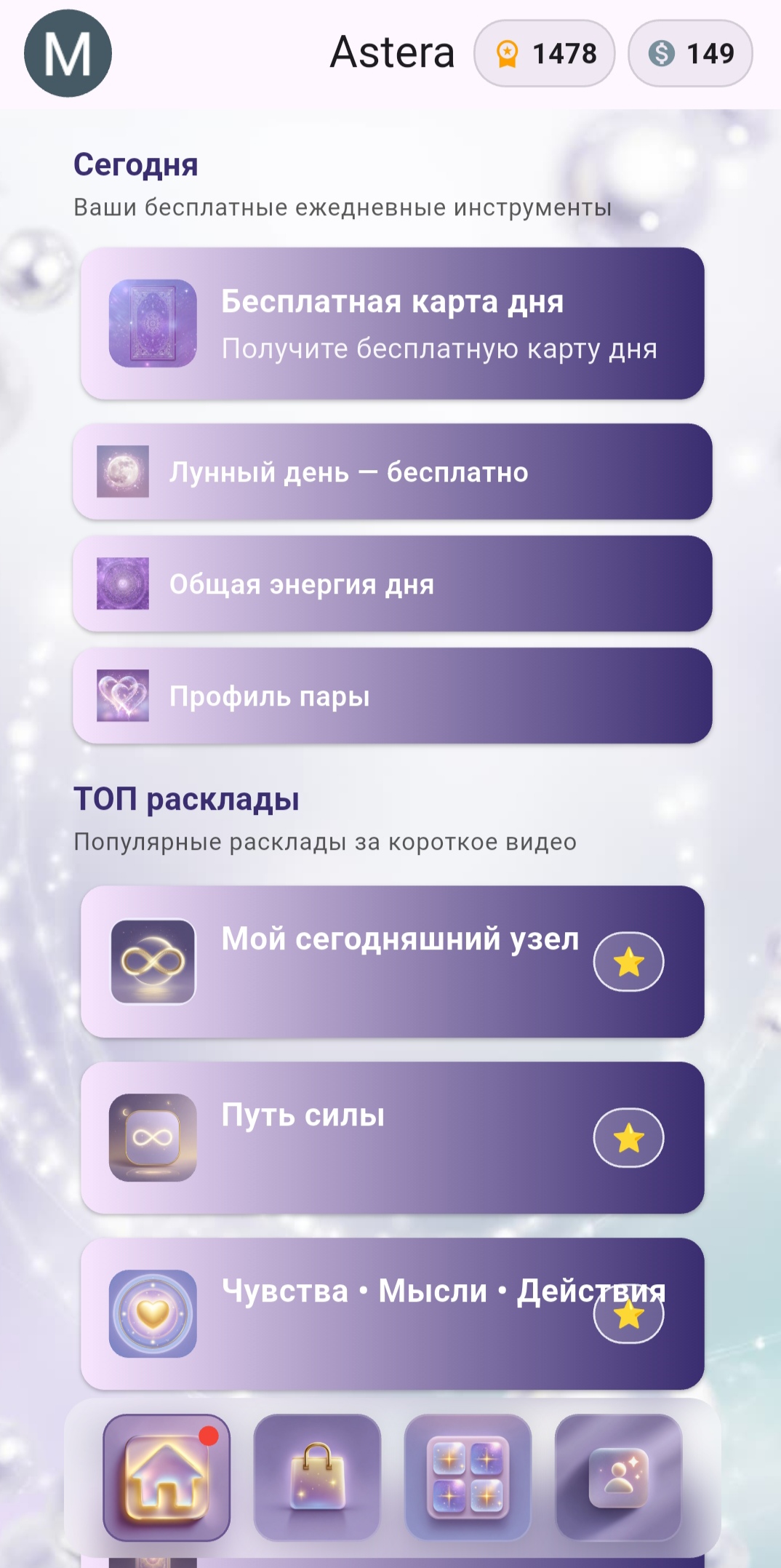Tap the twin hearts icon for couple profile

122,697
